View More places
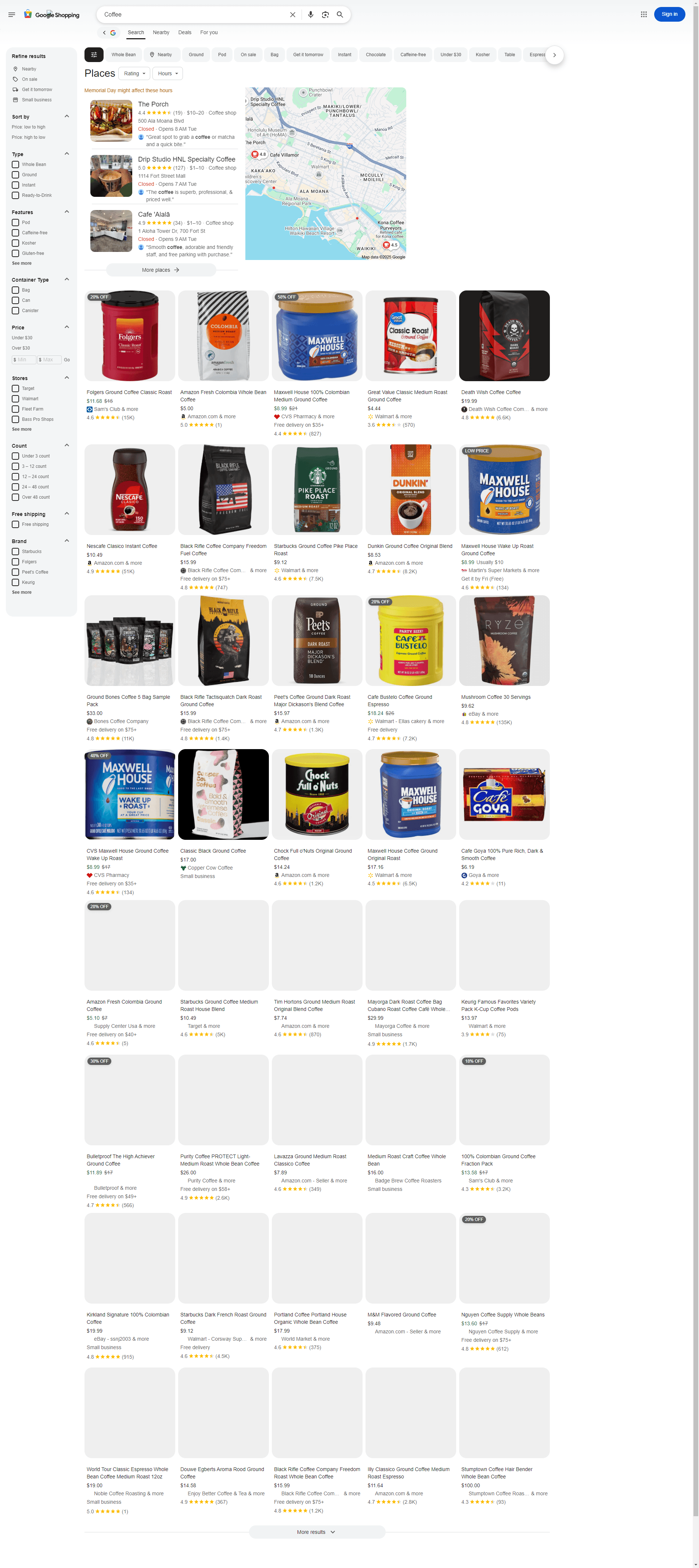The image size is (699, 1568). click(161, 270)
